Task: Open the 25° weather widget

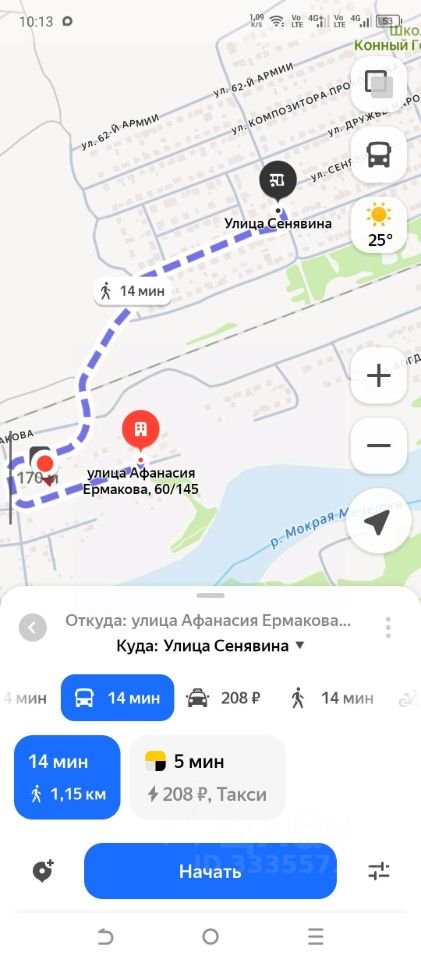Action: 379,225
